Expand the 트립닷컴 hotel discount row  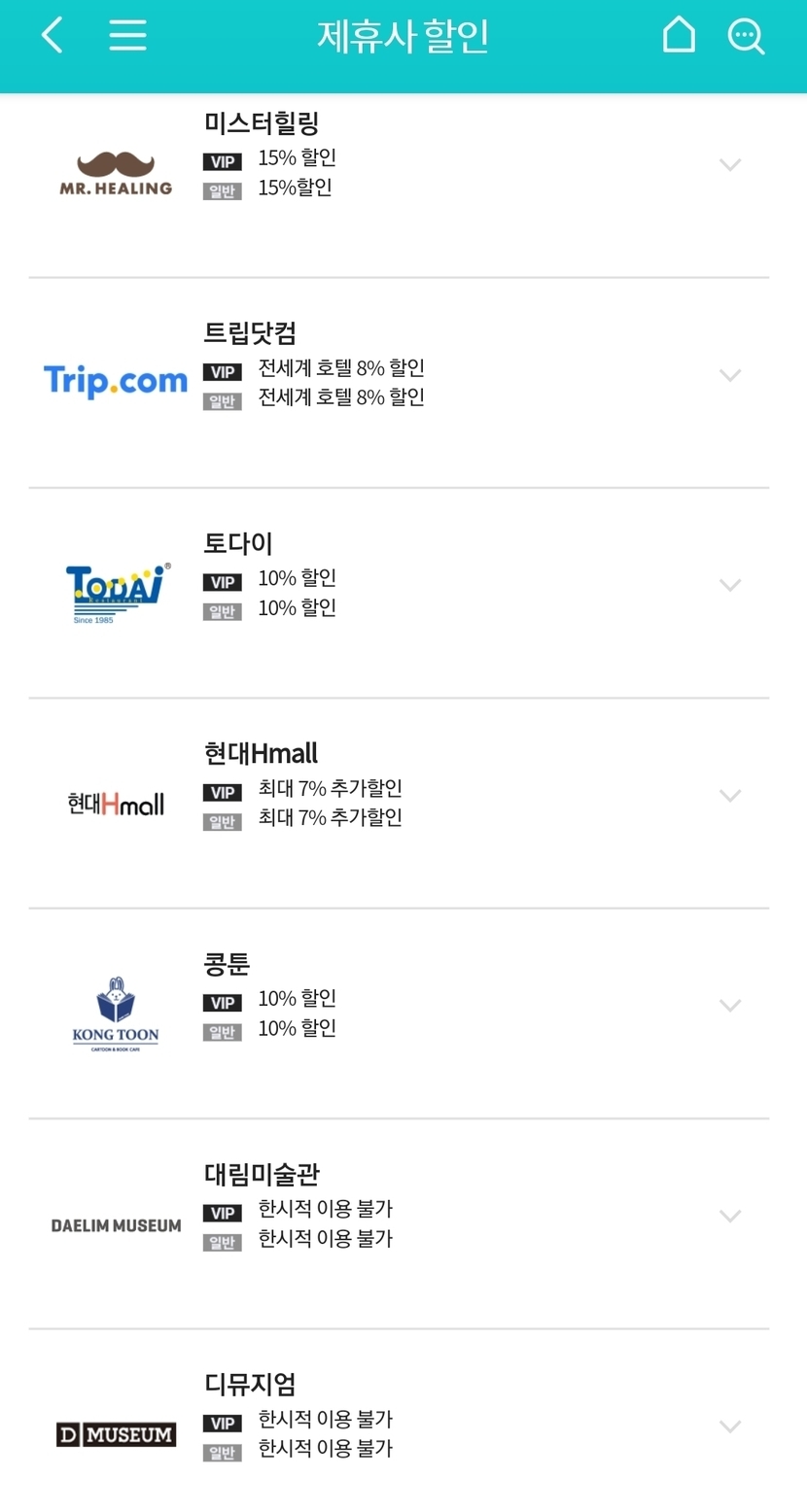coord(729,375)
